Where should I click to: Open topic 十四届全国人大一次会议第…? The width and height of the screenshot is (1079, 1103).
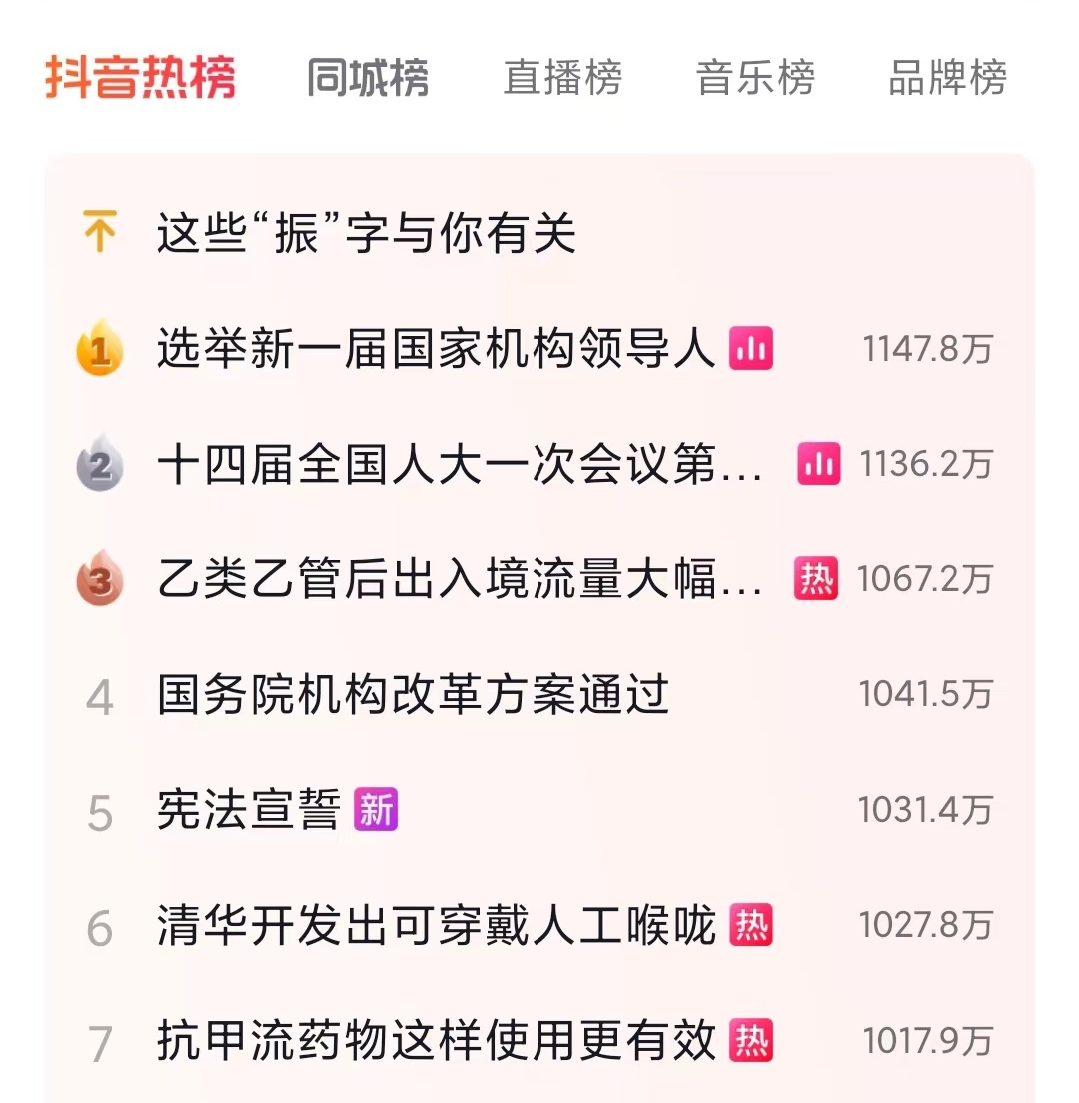[x=460, y=465]
